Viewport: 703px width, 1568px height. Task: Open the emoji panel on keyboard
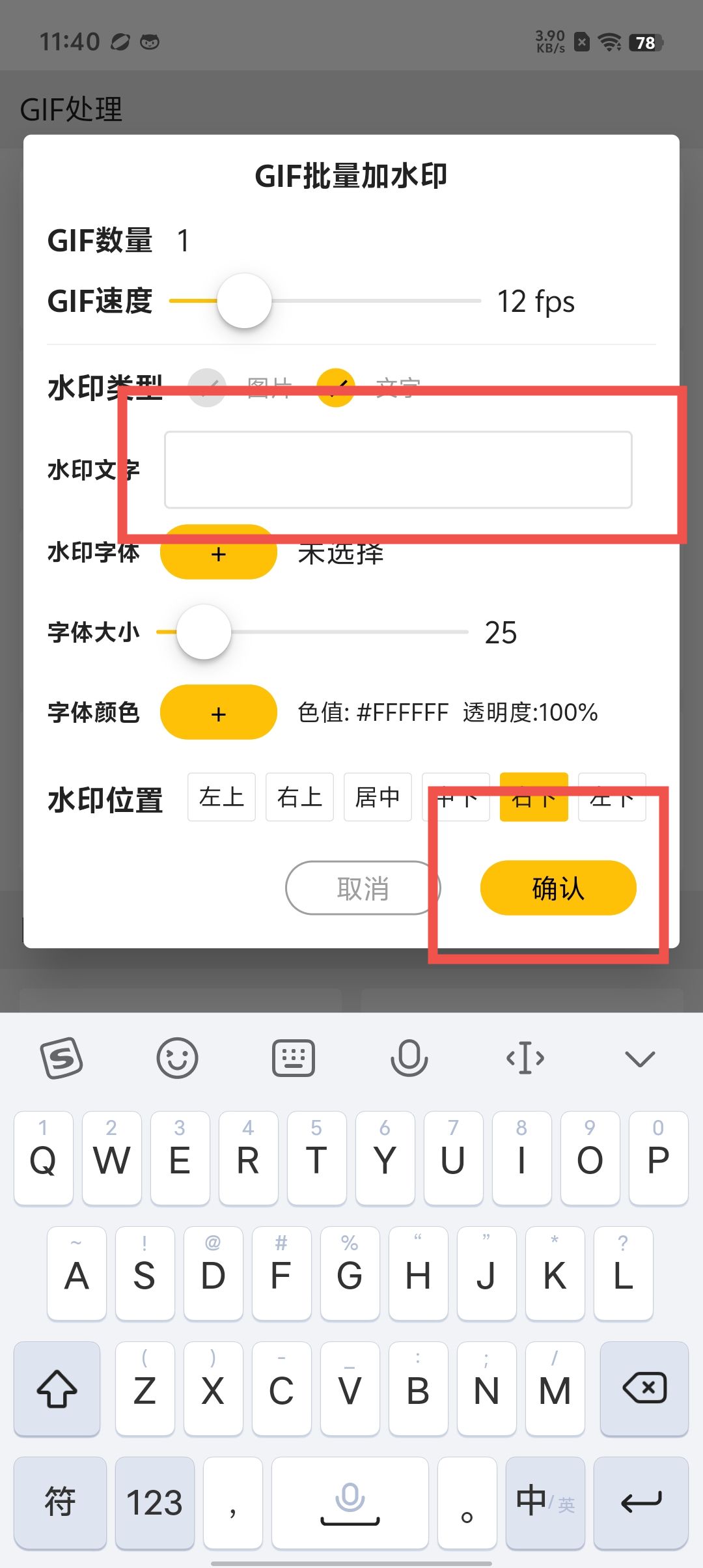pos(177,1058)
